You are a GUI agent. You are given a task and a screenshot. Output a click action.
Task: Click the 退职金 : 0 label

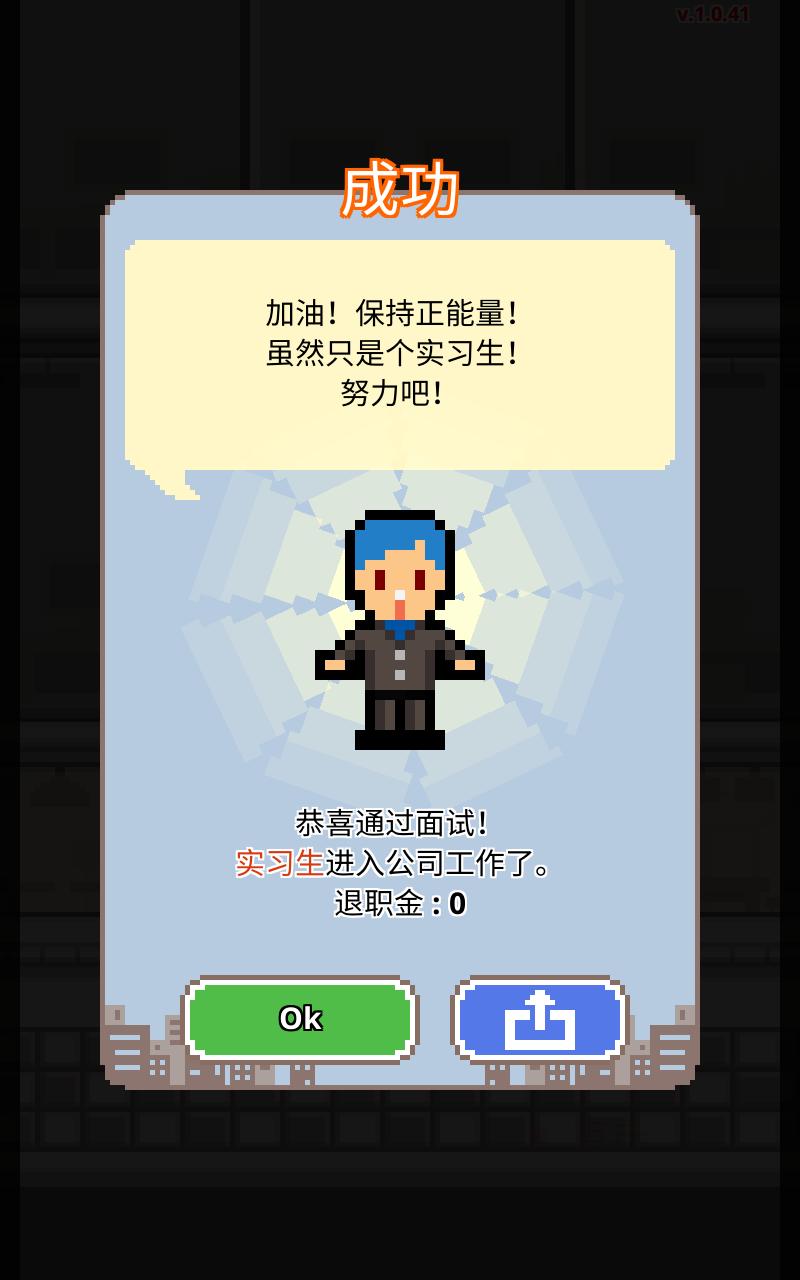400,901
